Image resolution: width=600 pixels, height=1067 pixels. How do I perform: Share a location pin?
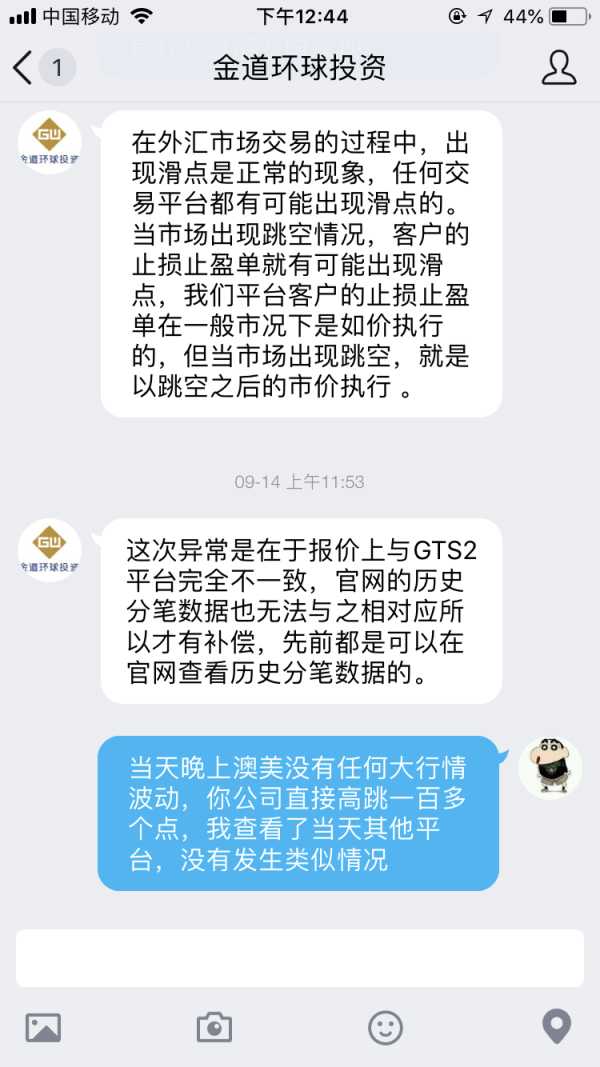[556, 1027]
